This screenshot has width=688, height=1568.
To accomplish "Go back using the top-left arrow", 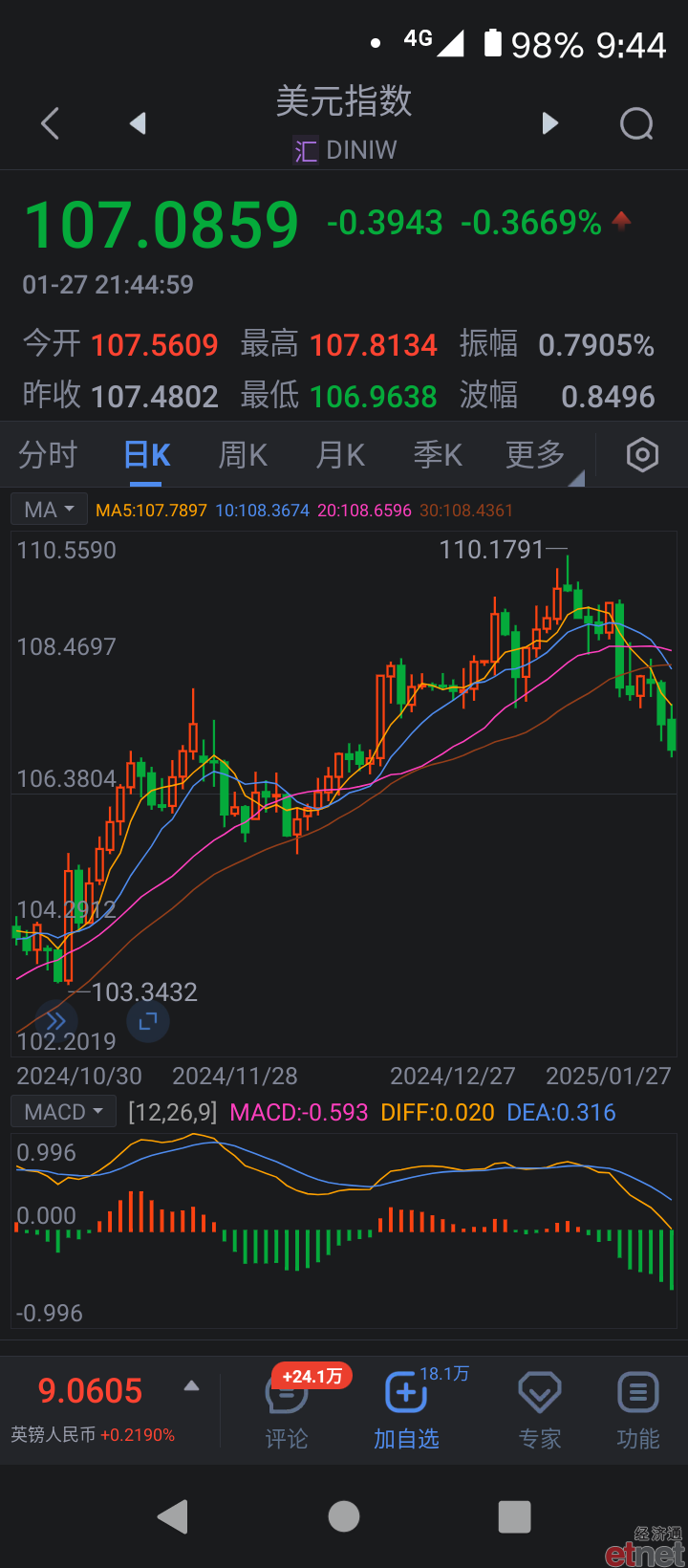I will click(x=51, y=123).
